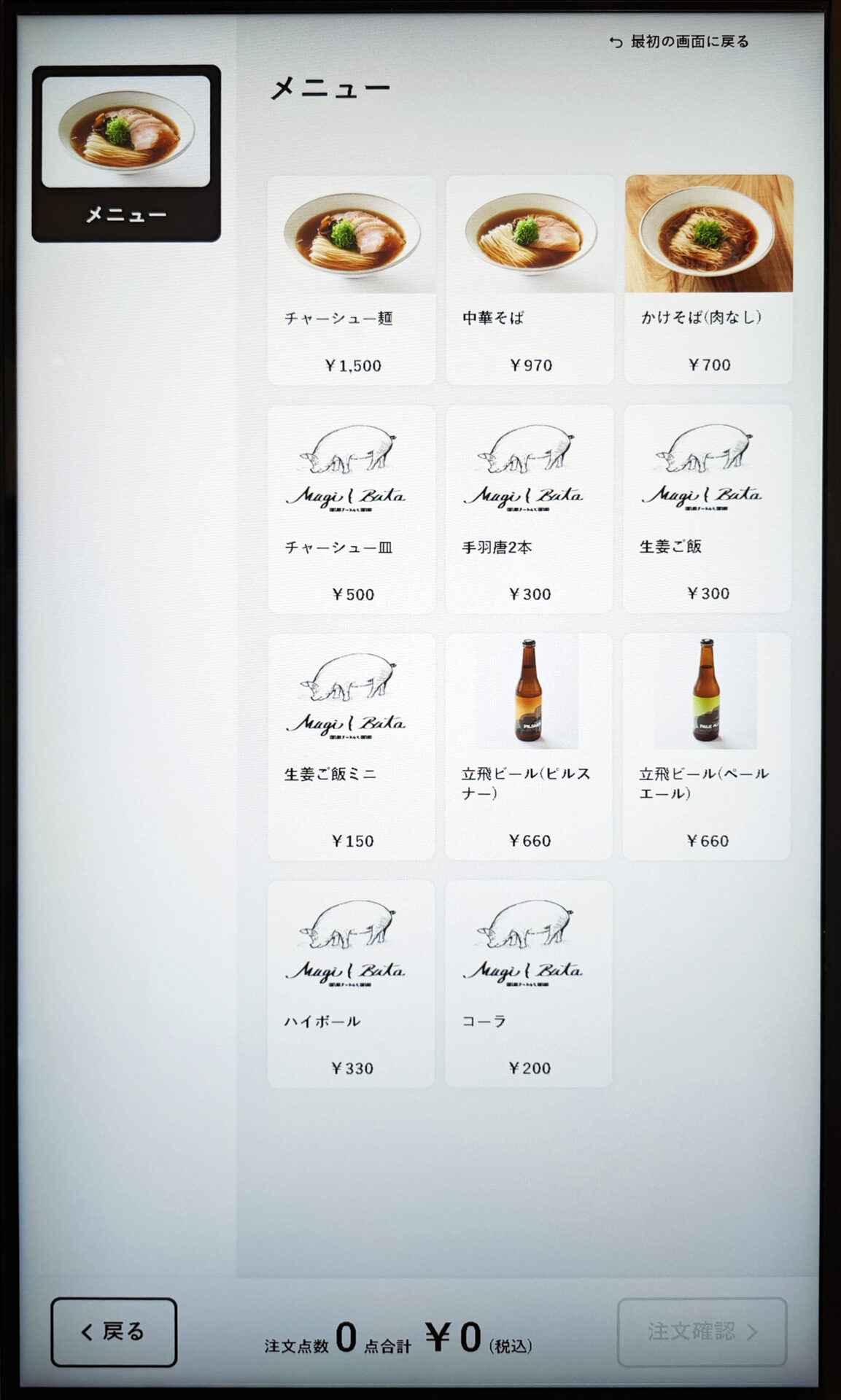Choose the 中華そば ramen card
Screen dimensions: 841x1400
click(x=530, y=279)
